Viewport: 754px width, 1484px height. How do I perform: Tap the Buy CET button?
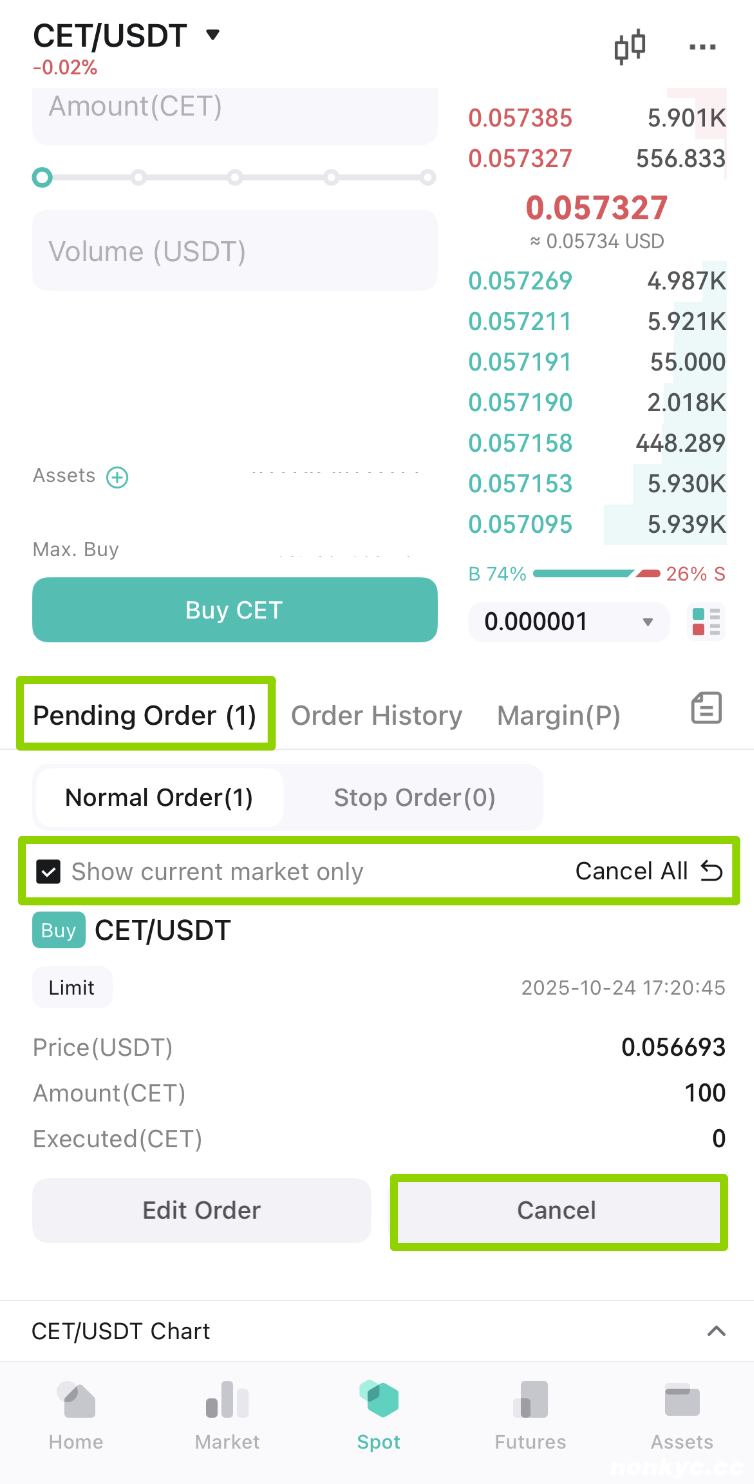[235, 610]
